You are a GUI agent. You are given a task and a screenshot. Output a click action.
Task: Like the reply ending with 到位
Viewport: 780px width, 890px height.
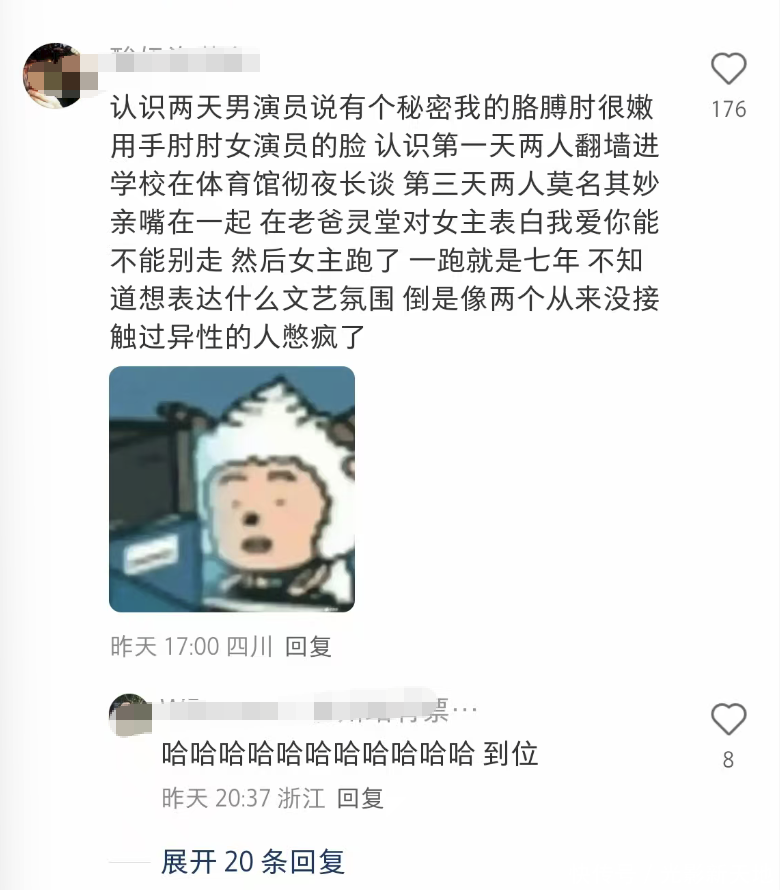point(728,719)
